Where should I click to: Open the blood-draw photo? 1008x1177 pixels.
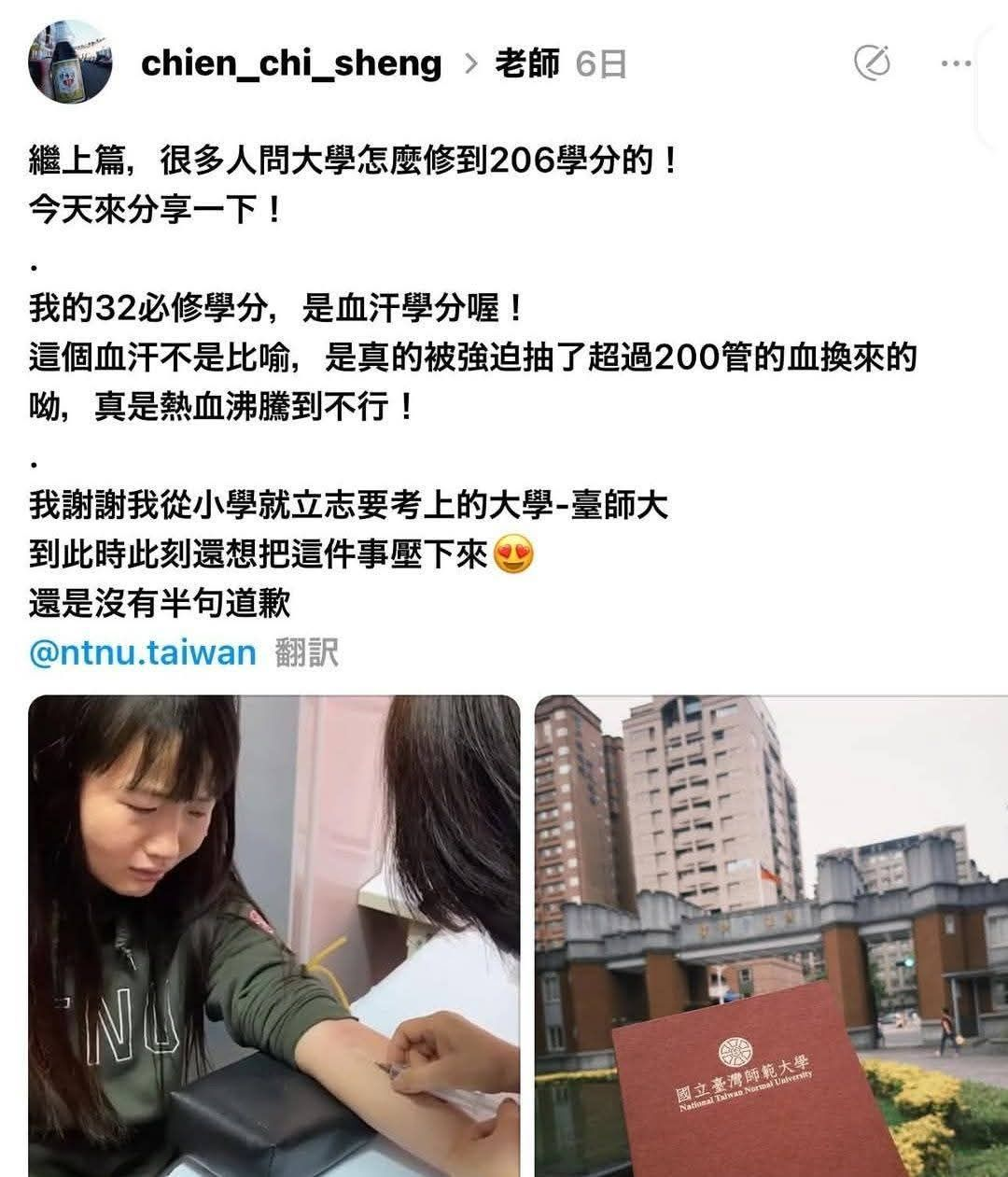point(274,935)
